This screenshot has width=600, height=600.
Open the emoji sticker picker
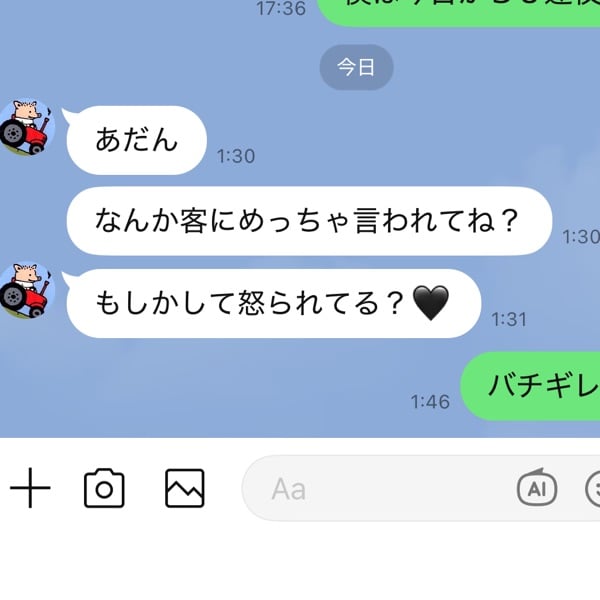click(x=592, y=489)
